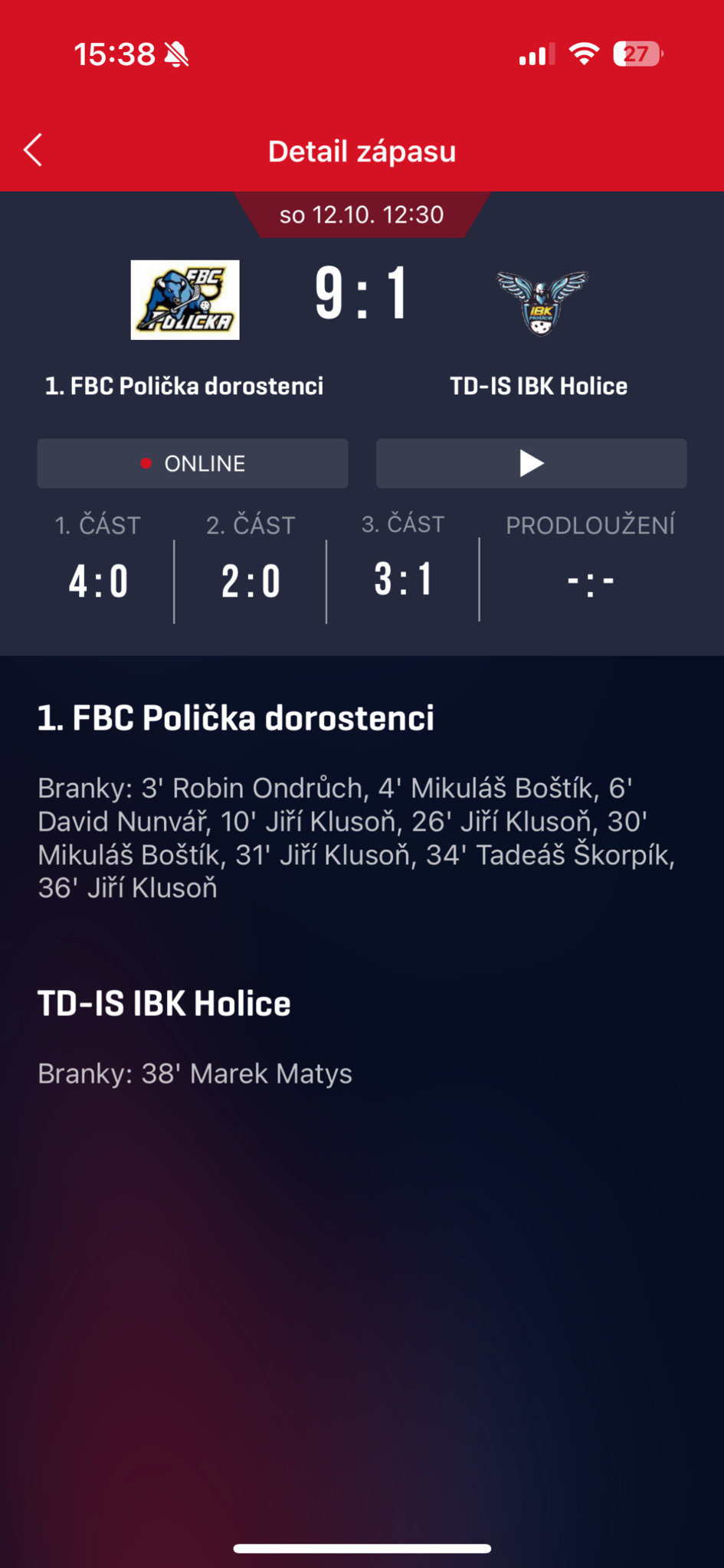This screenshot has height=1568, width=724.
Task: Go back using the header arrow
Action: 33,150
